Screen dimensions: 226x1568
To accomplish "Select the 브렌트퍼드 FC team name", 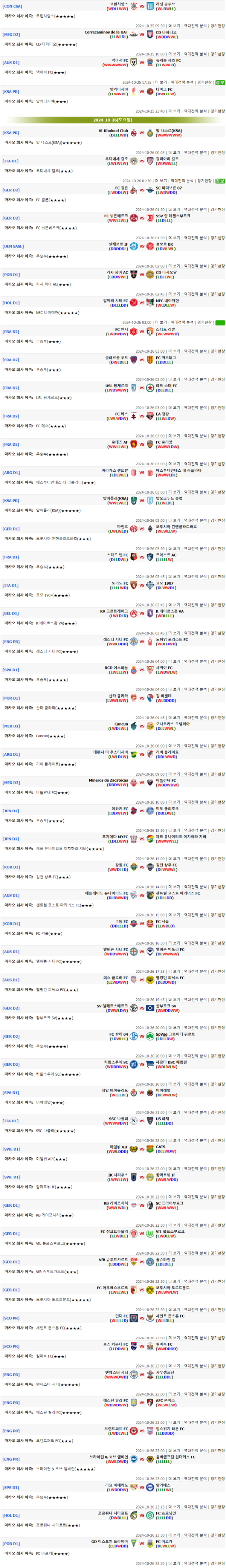I will coord(116,1428).
